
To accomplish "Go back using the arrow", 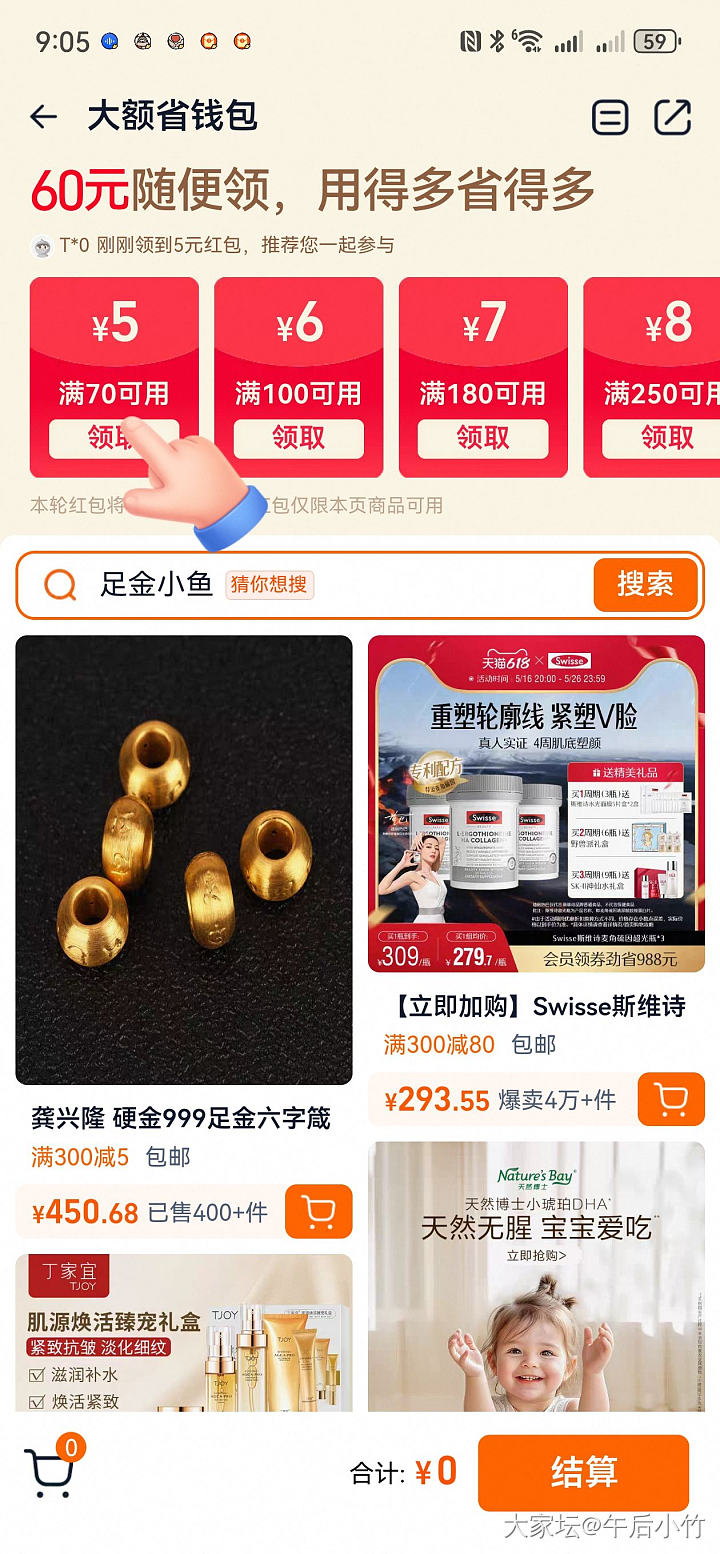I will tap(43, 117).
